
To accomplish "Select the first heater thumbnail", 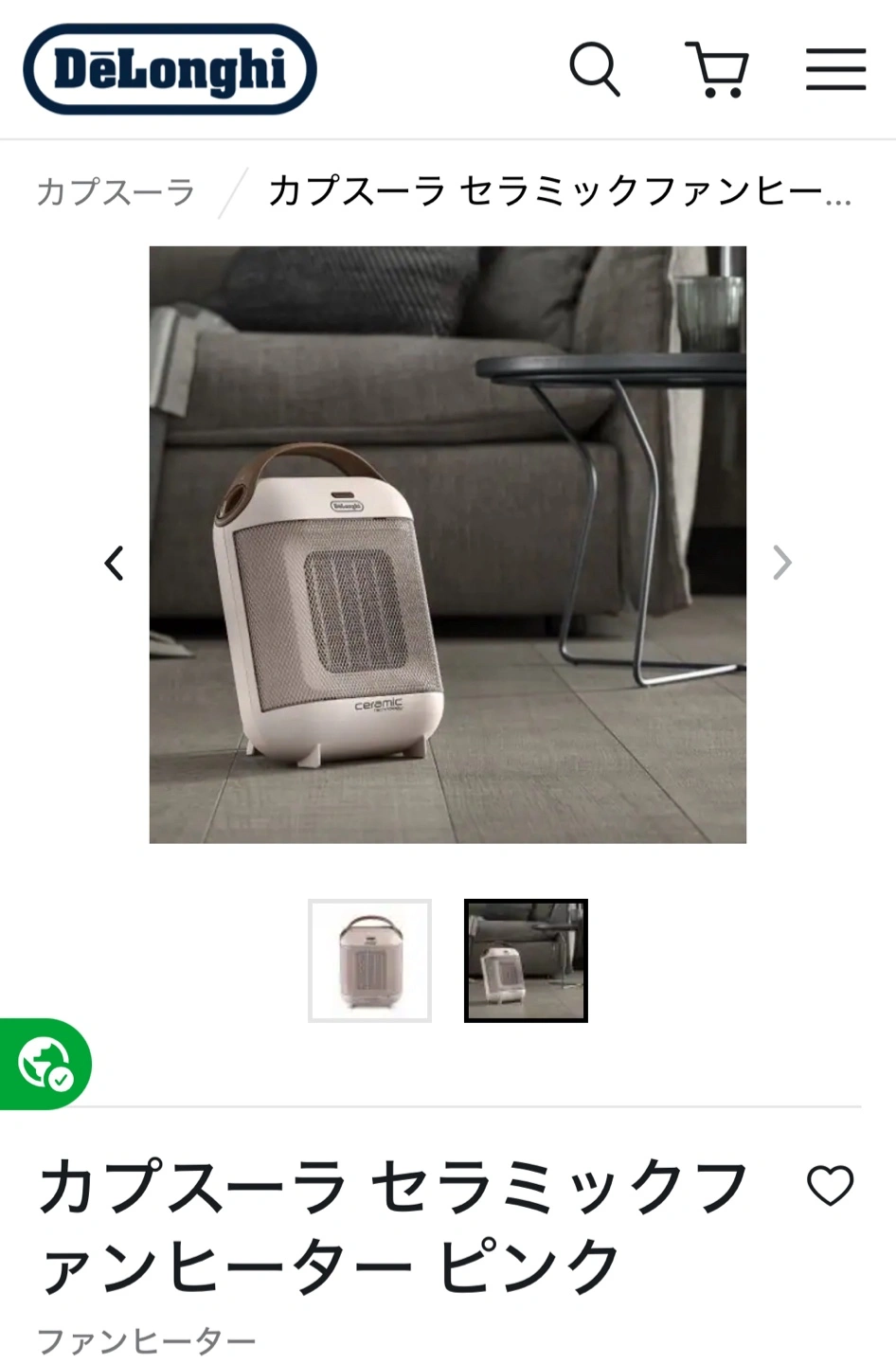I will 369,960.
